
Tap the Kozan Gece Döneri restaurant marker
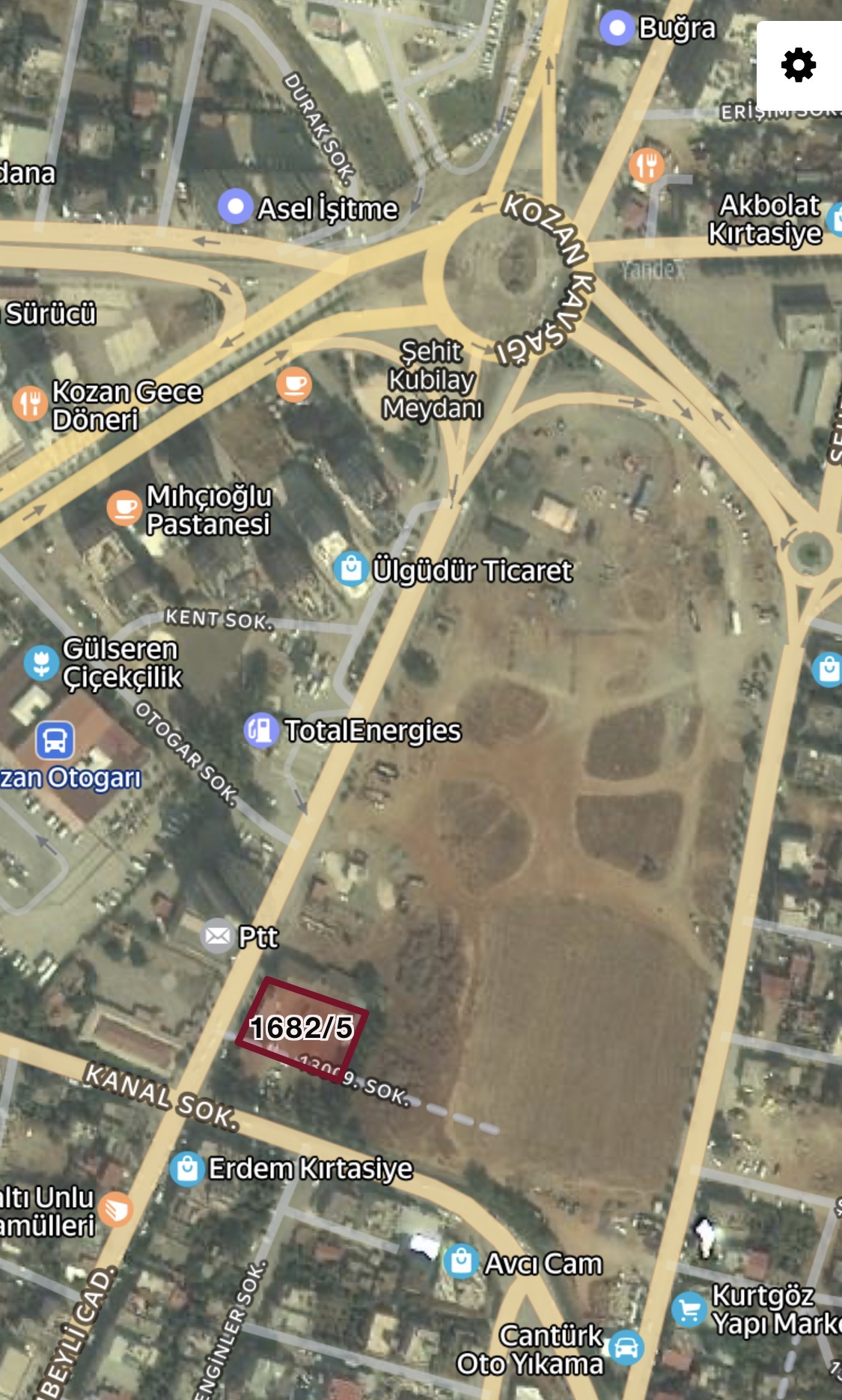[31, 403]
